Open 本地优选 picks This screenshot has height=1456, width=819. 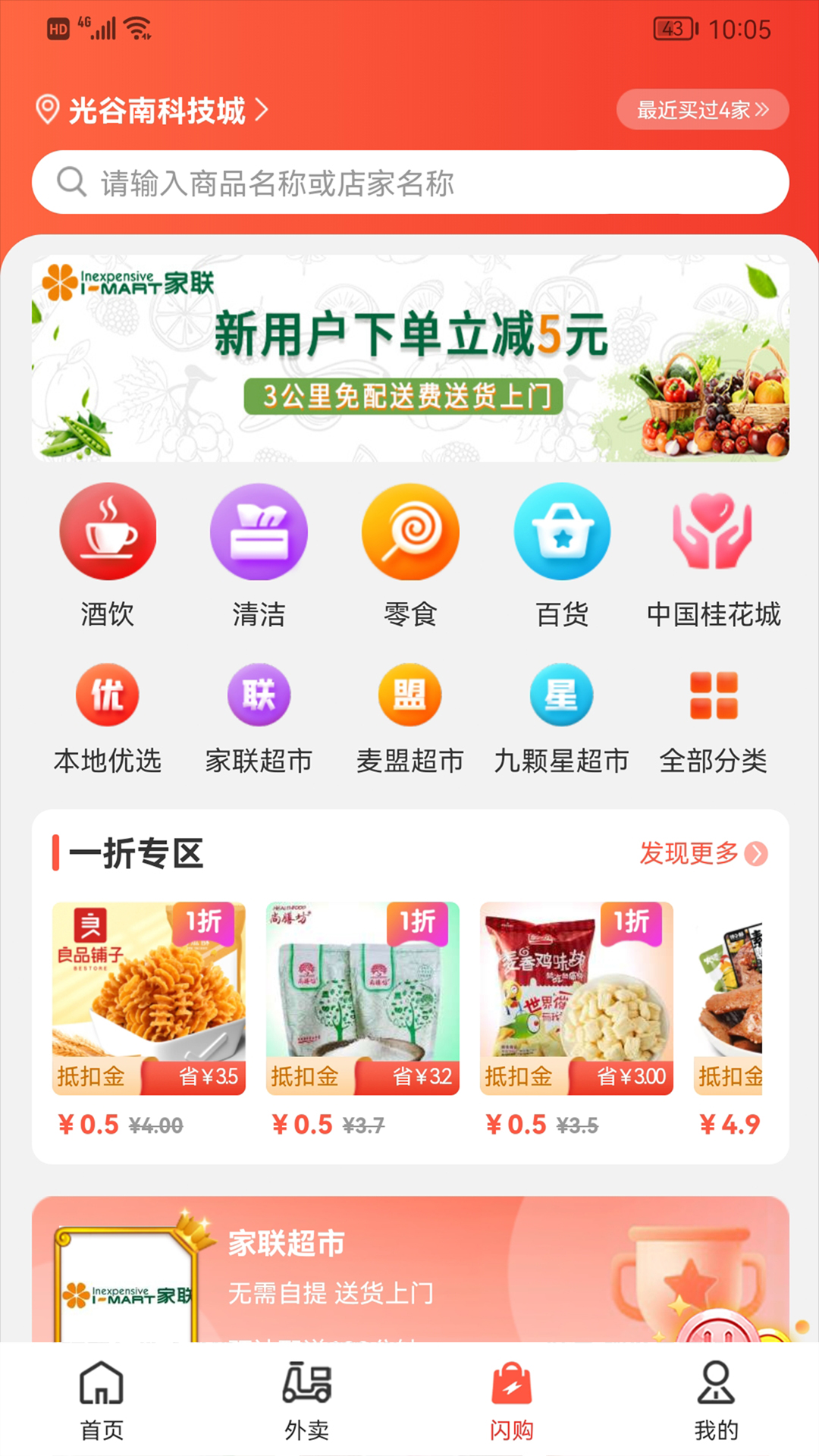108,717
